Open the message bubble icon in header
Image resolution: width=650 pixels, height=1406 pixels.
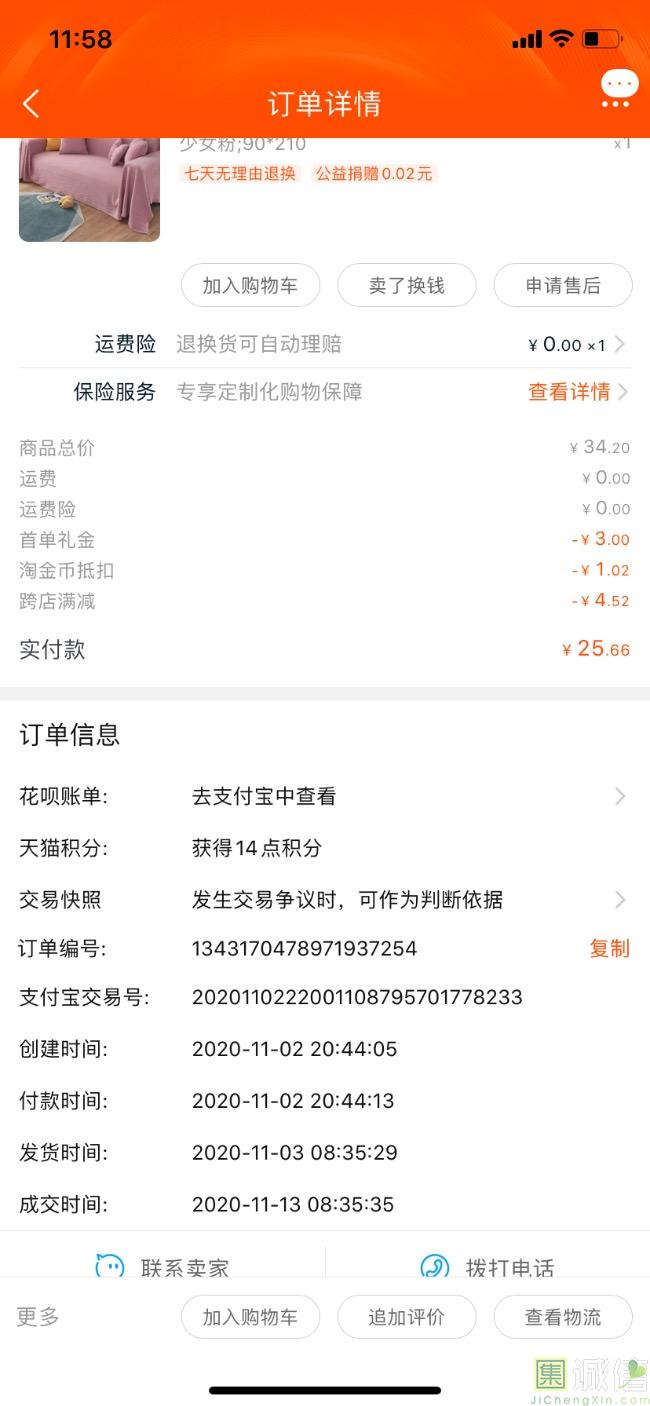(618, 87)
